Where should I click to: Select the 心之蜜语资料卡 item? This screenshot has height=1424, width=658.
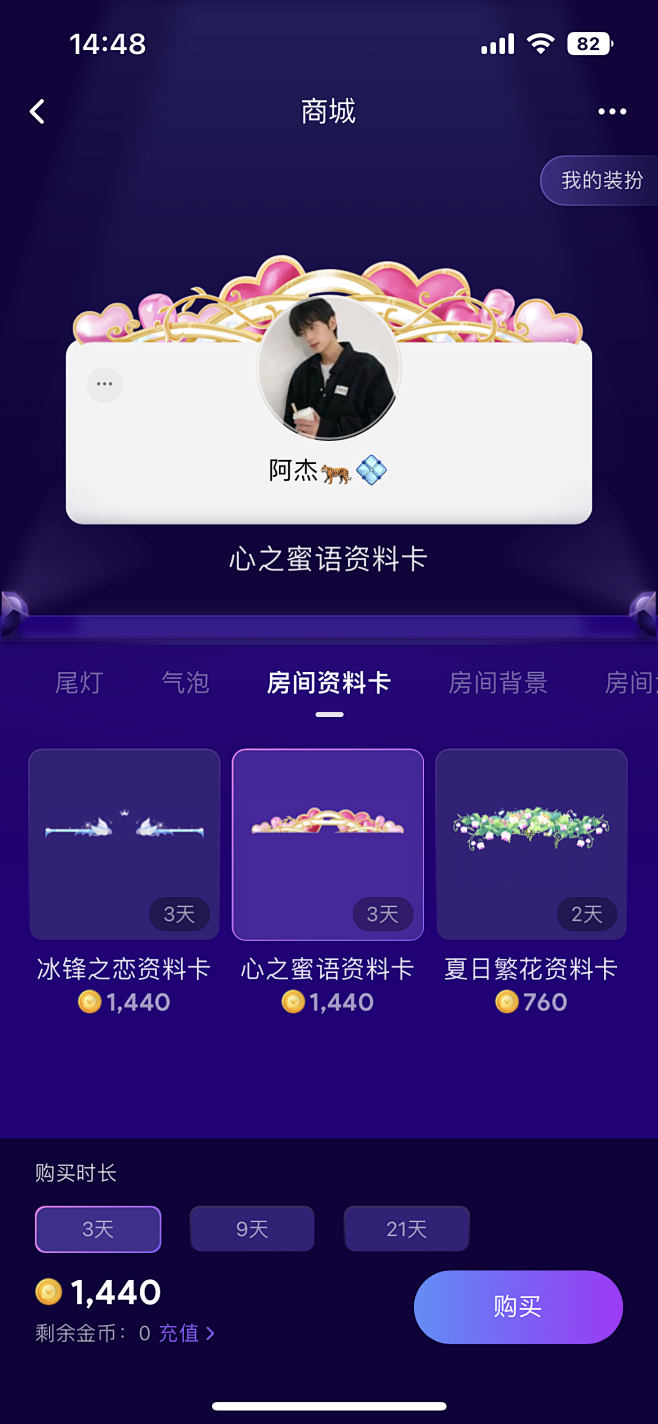(328, 845)
